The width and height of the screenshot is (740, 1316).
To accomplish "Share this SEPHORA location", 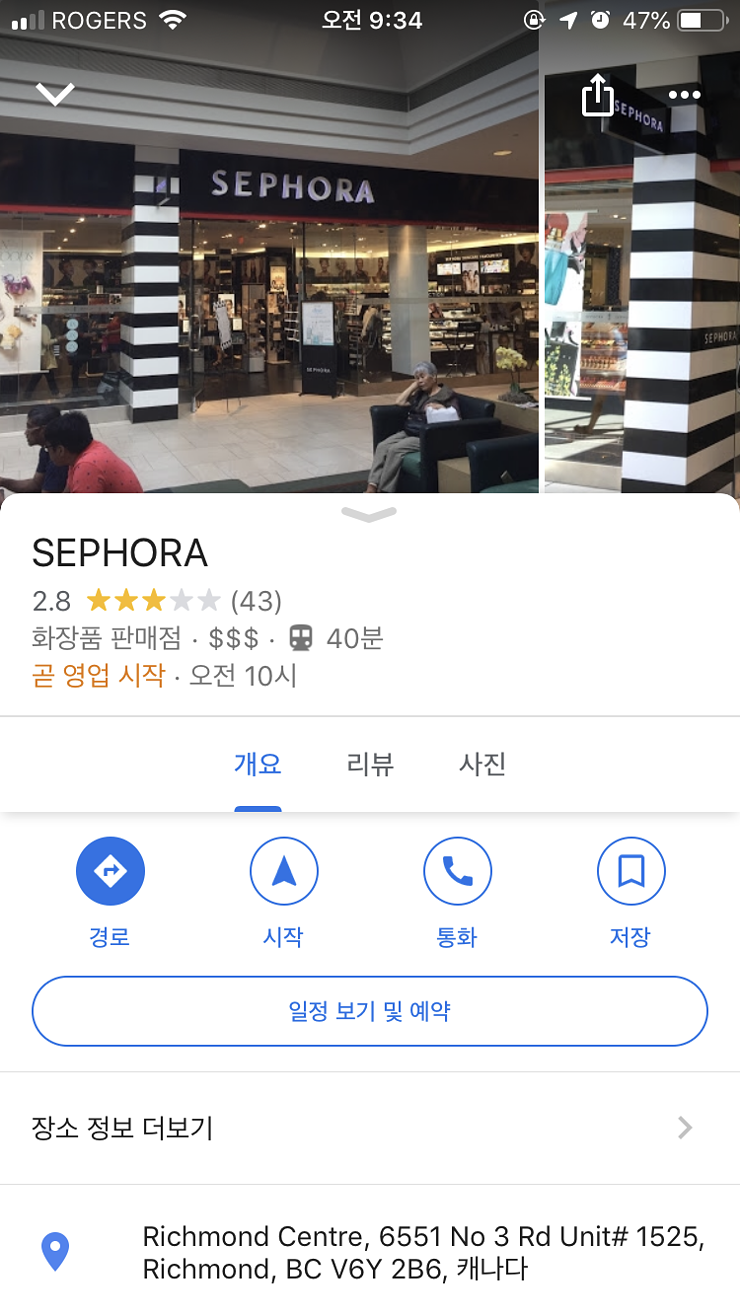I will [x=597, y=96].
